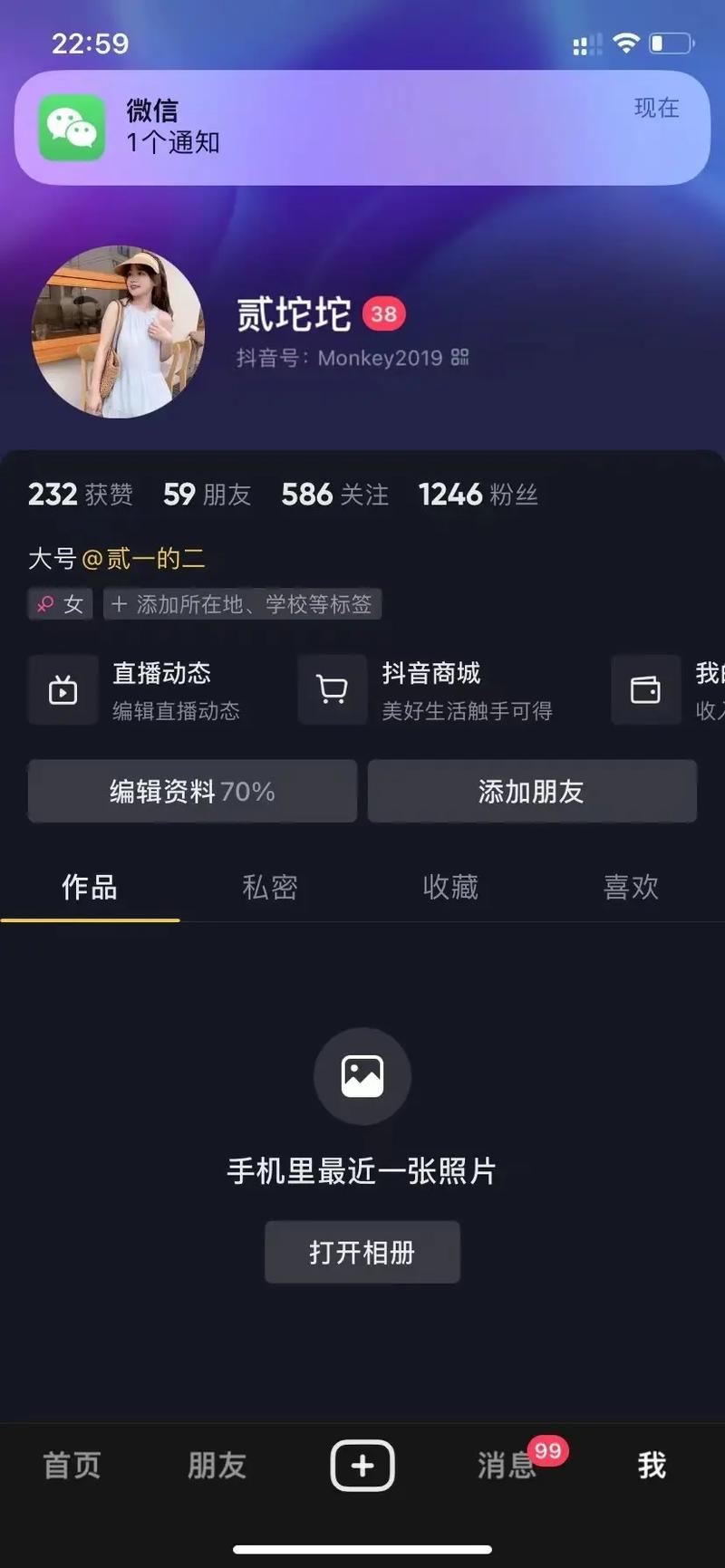Viewport: 725px width, 1568px height.
Task: Tap the 首页 home icon
Action: coord(71,1465)
